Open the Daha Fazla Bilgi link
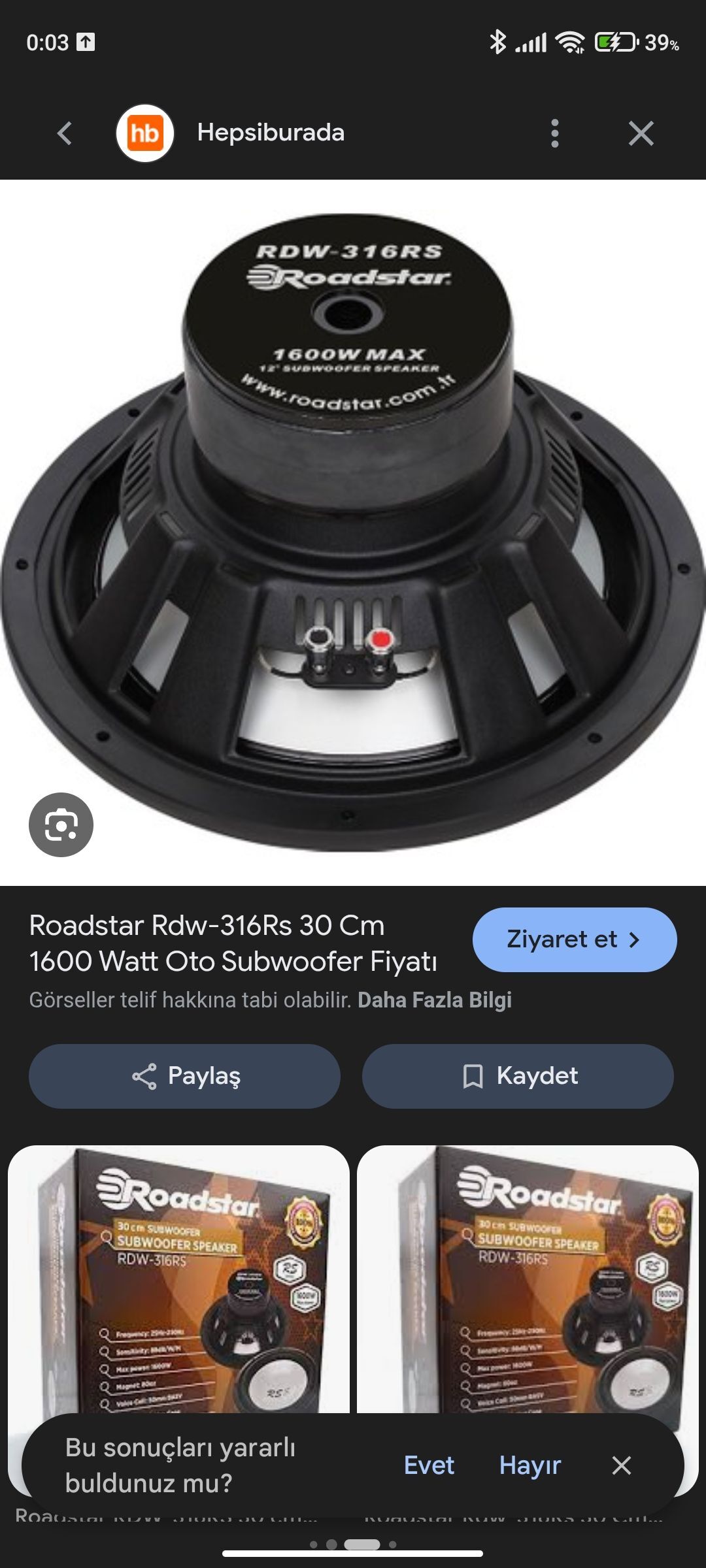 pos(434,1000)
